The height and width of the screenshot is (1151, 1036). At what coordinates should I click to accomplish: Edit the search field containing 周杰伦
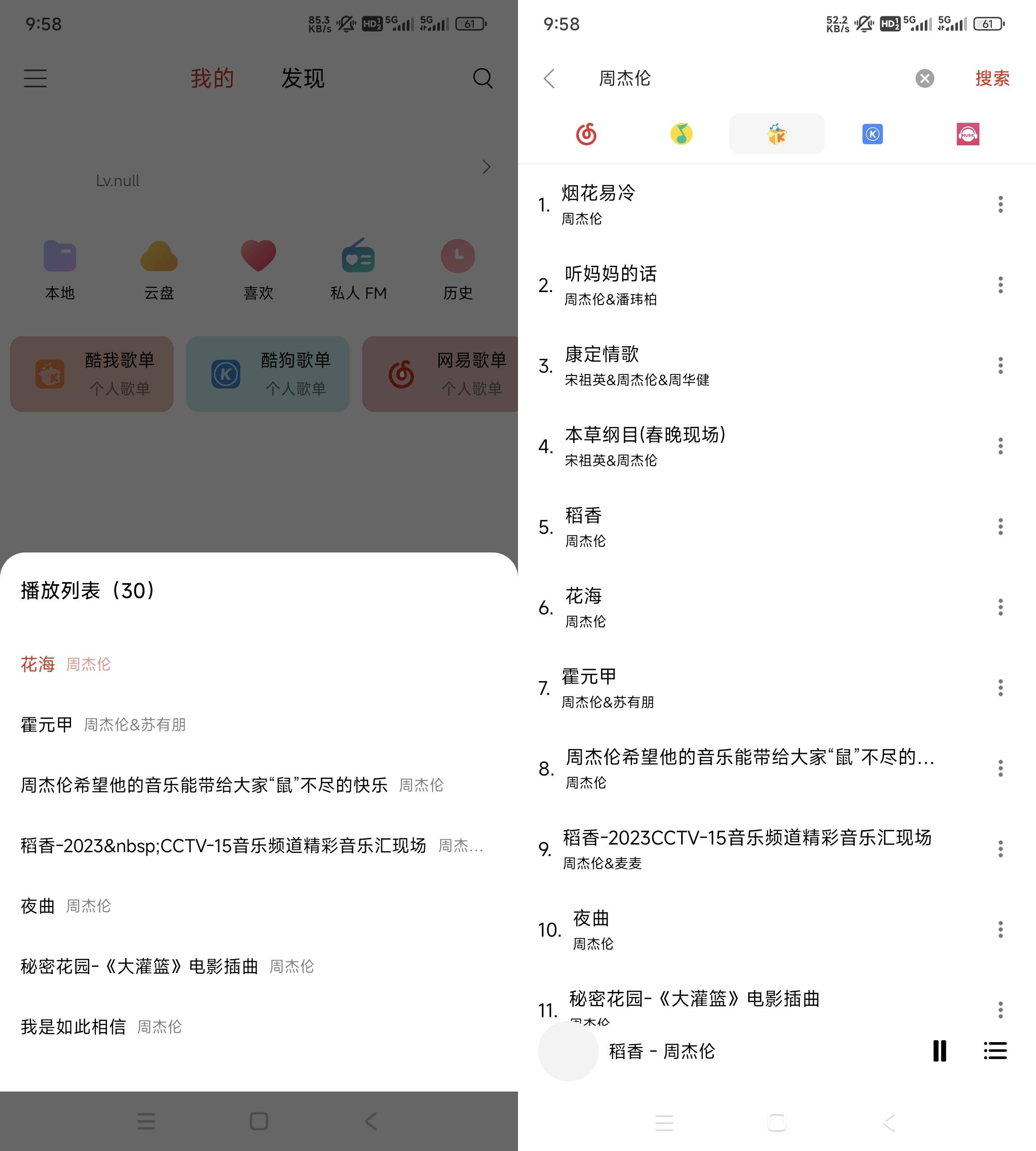[740, 79]
